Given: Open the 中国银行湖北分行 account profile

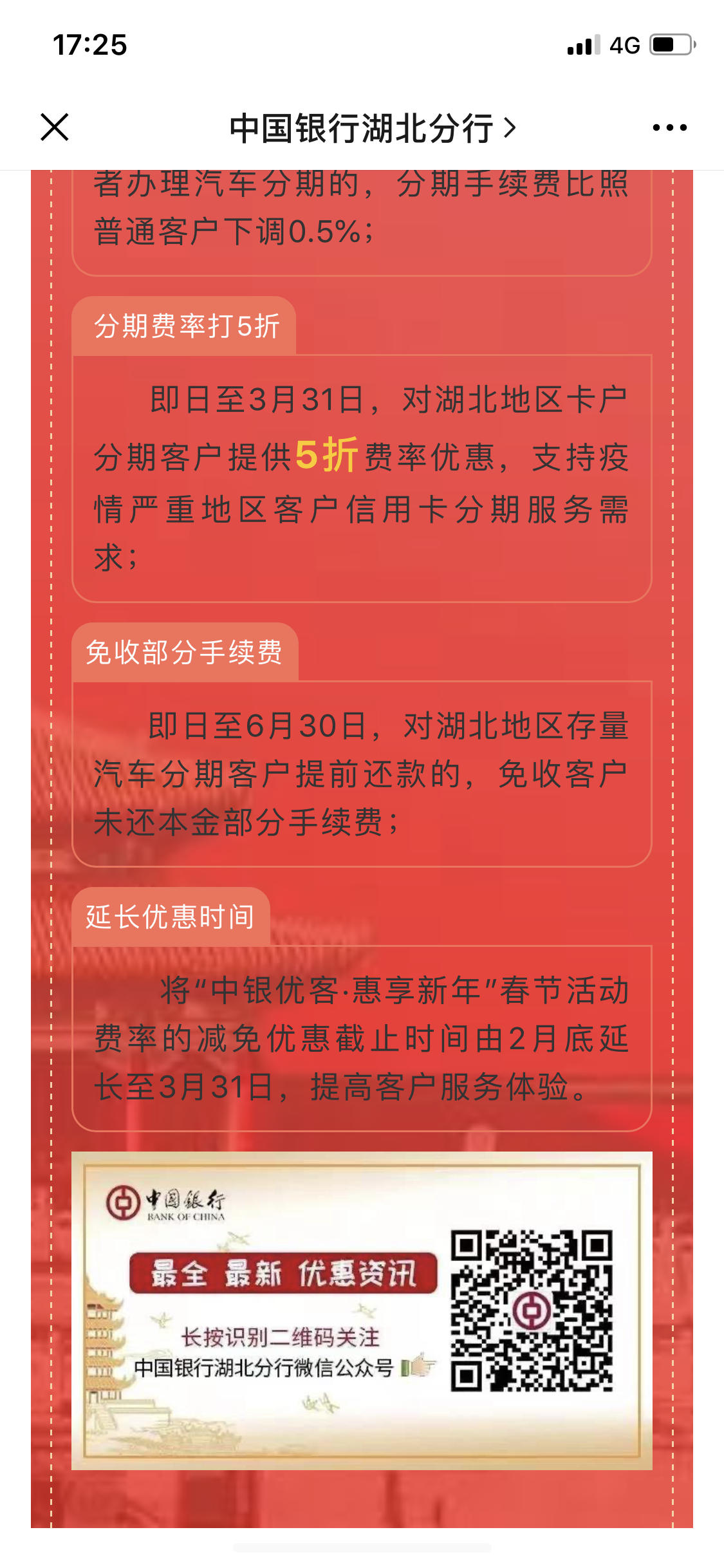Looking at the screenshot, I should click(371, 128).
